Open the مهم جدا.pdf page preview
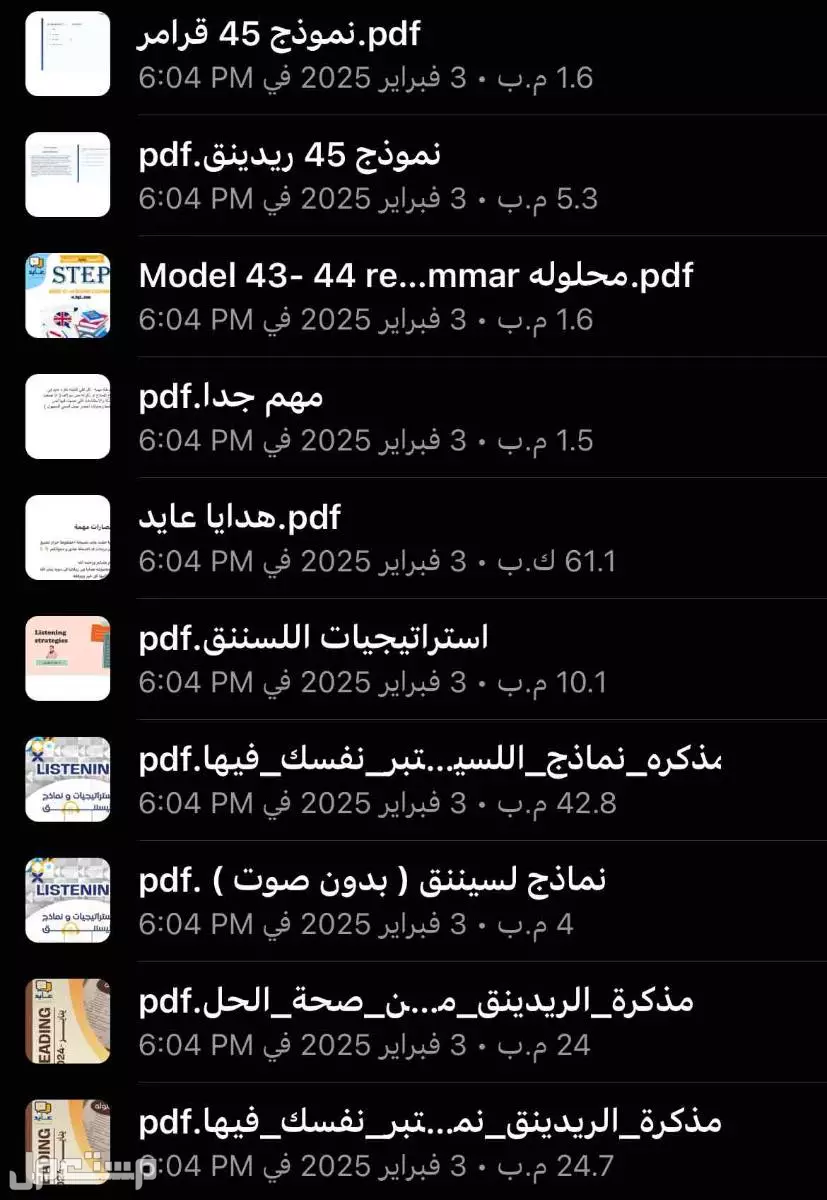 tap(67, 416)
